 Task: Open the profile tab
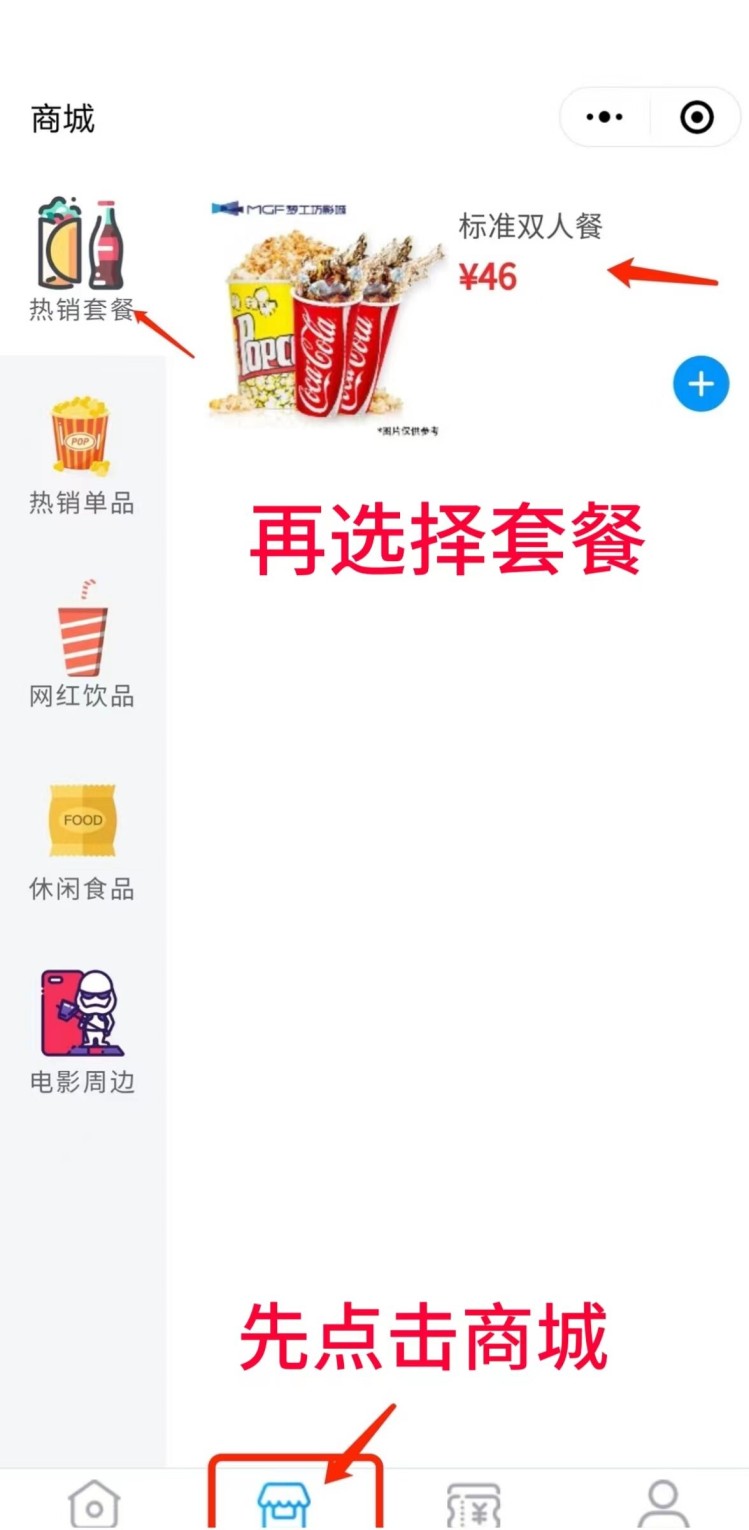[x=662, y=1503]
